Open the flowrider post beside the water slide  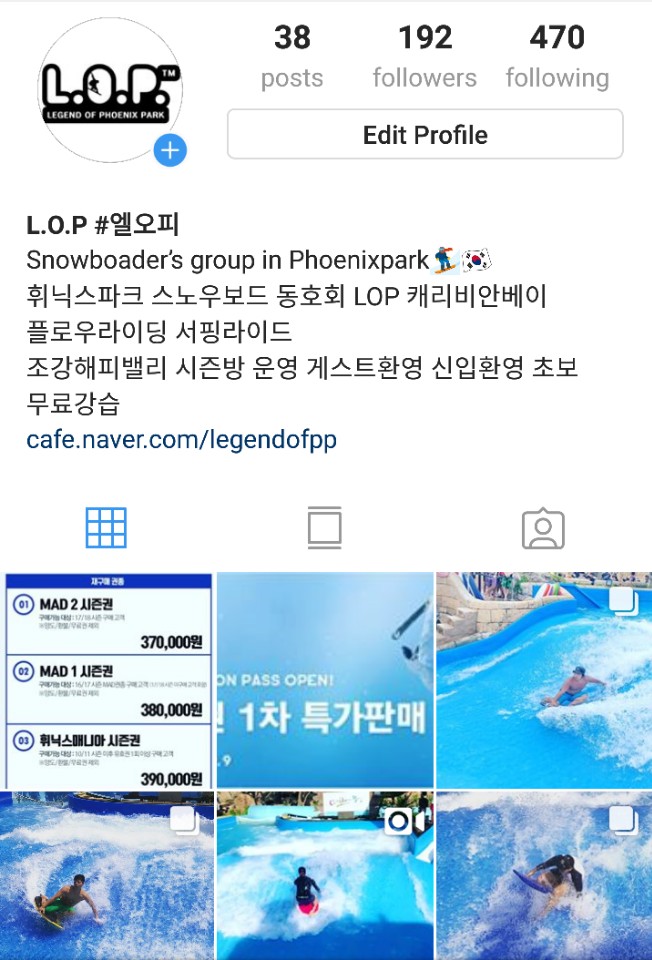[544, 680]
